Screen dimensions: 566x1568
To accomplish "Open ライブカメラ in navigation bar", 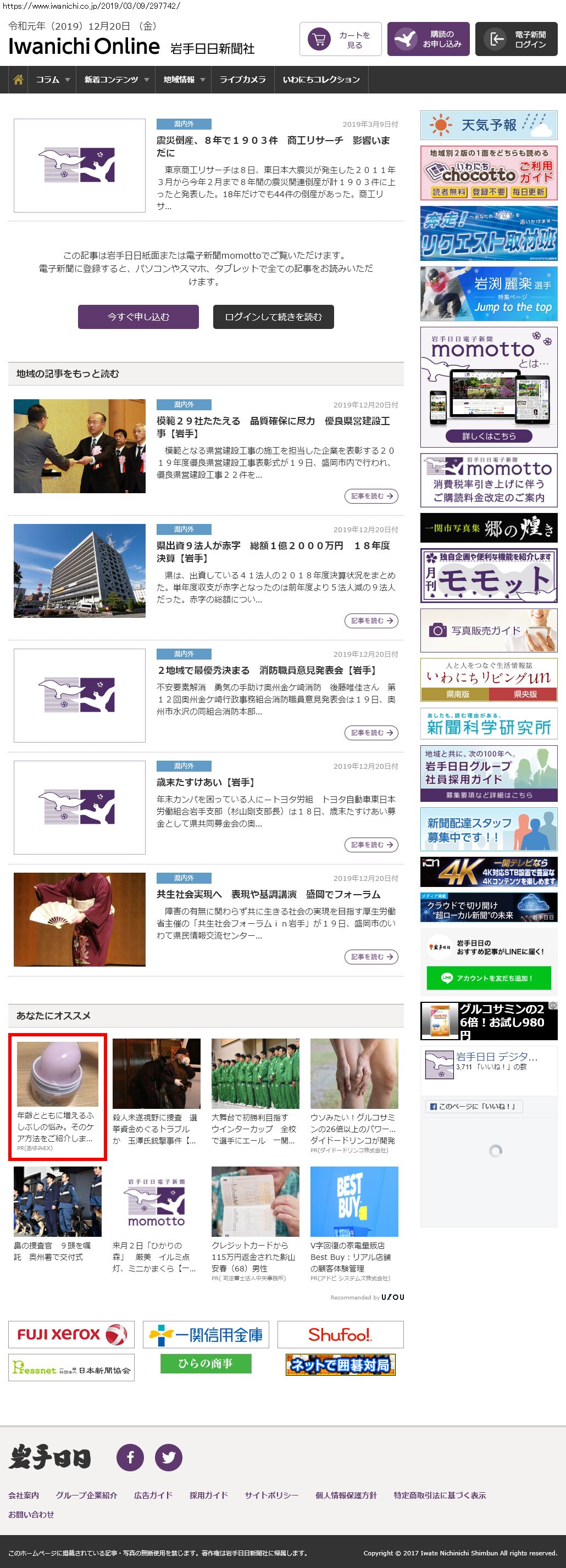I will click(x=242, y=80).
